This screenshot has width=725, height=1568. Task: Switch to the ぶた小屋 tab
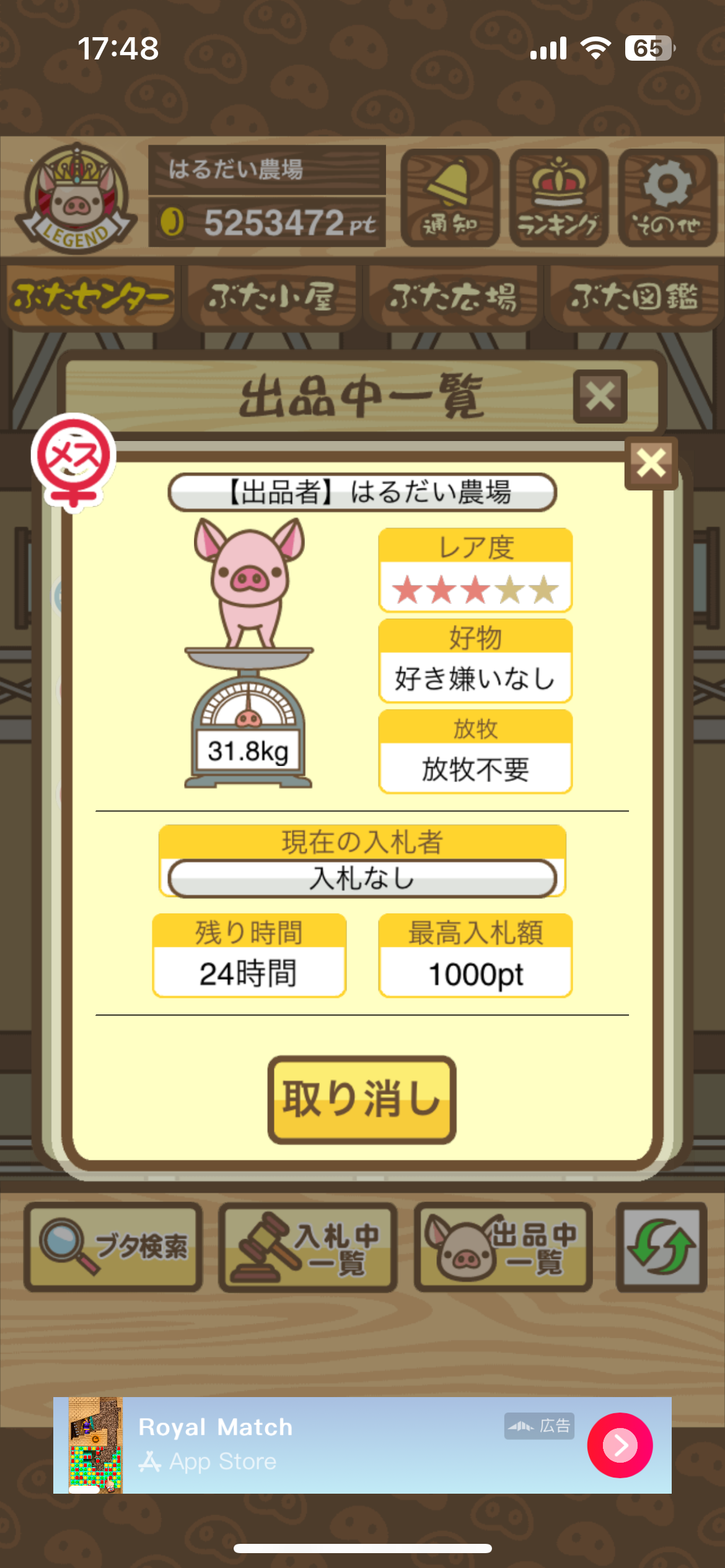(271, 297)
